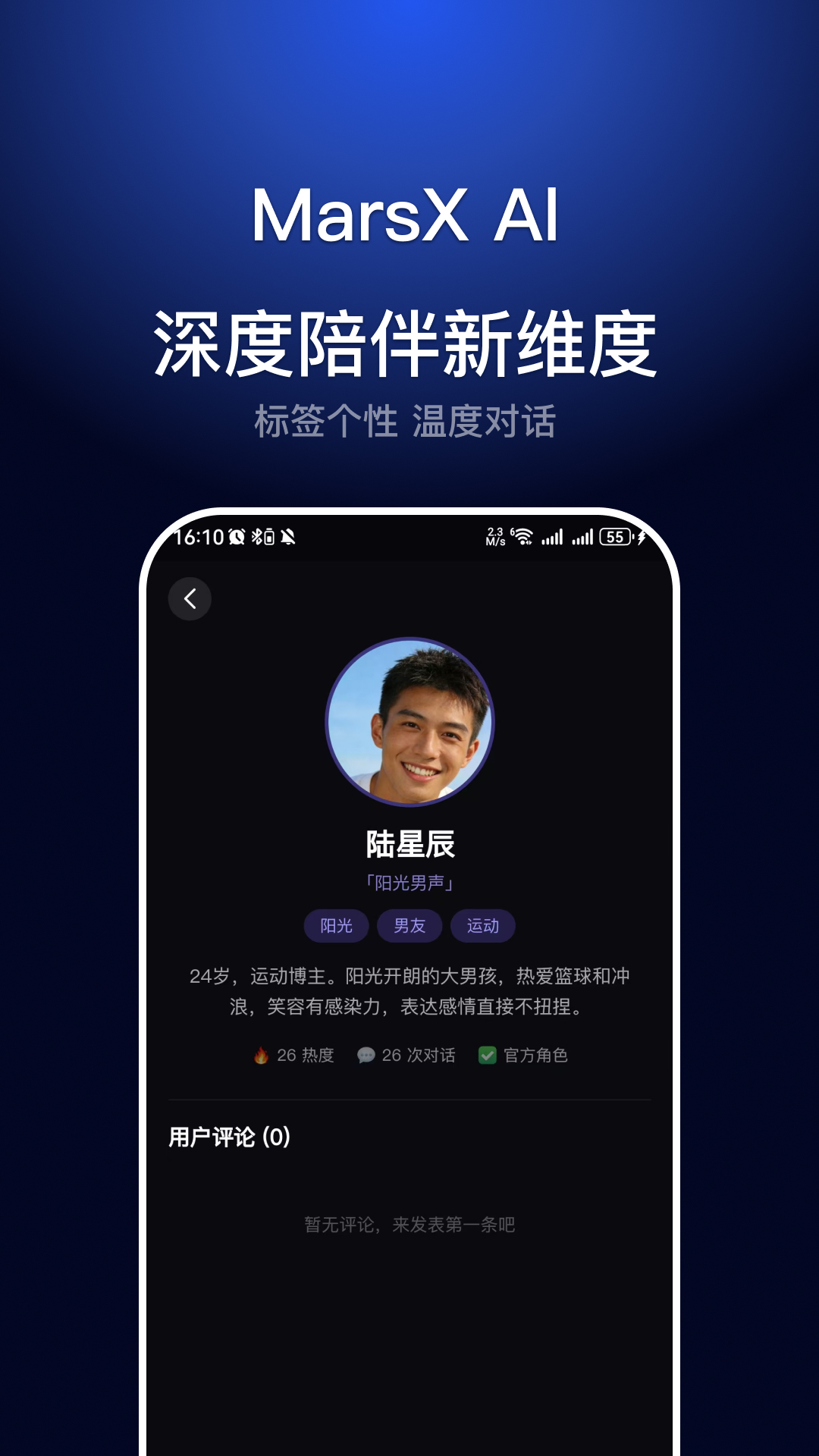Tap the cellular signal bars icon
The image size is (819, 1456).
(x=554, y=538)
